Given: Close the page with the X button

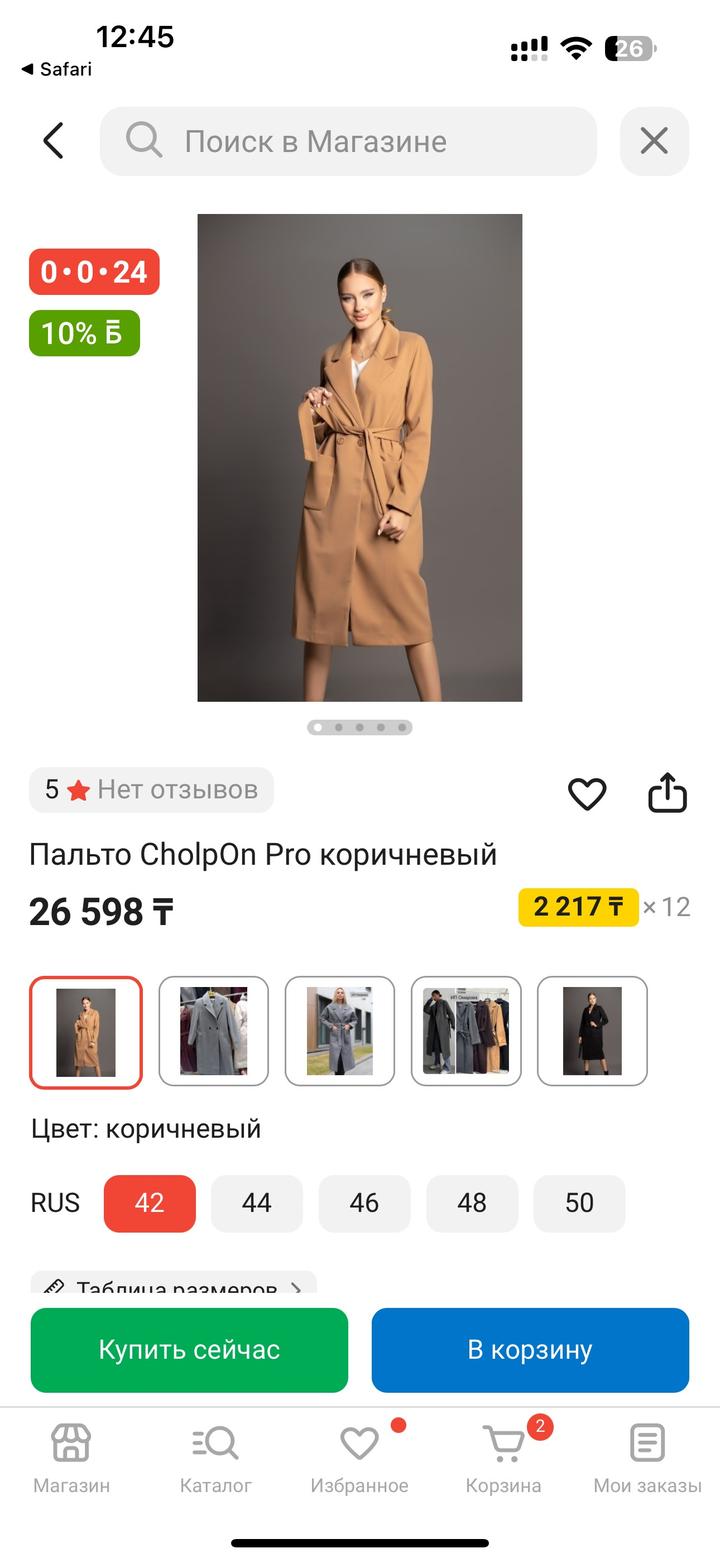Looking at the screenshot, I should tap(654, 141).
